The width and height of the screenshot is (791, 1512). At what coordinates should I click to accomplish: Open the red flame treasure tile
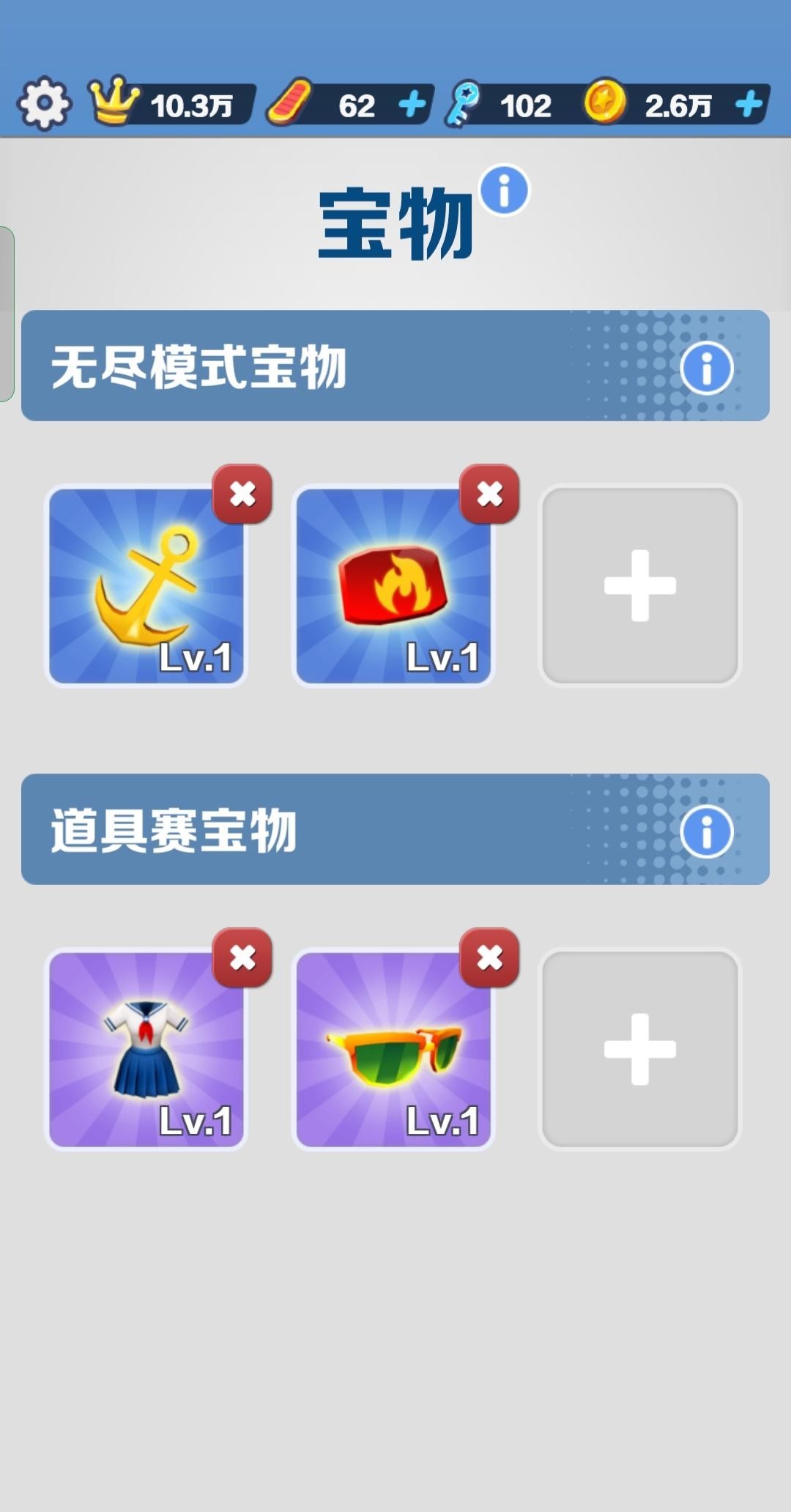(393, 586)
